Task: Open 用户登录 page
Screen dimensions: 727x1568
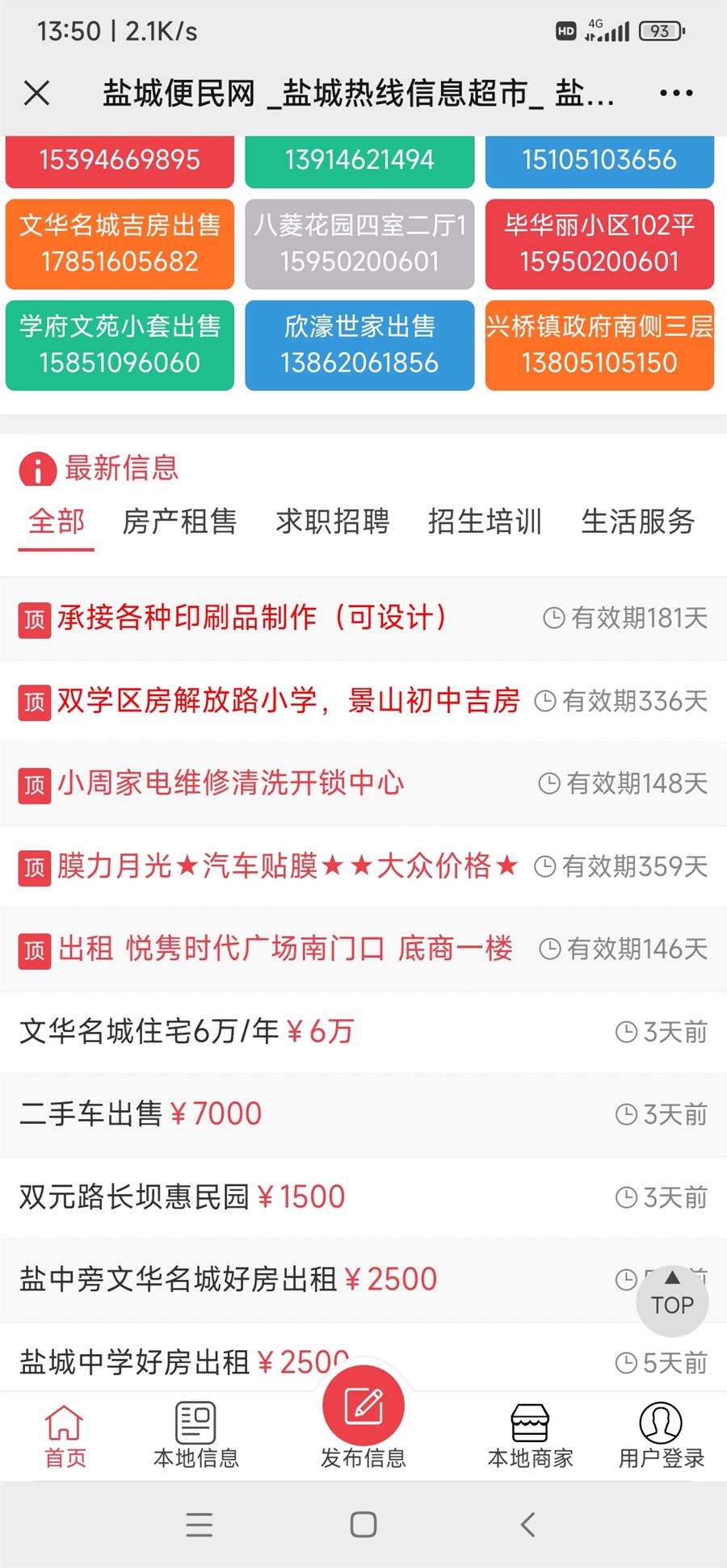Action: coord(661,1434)
